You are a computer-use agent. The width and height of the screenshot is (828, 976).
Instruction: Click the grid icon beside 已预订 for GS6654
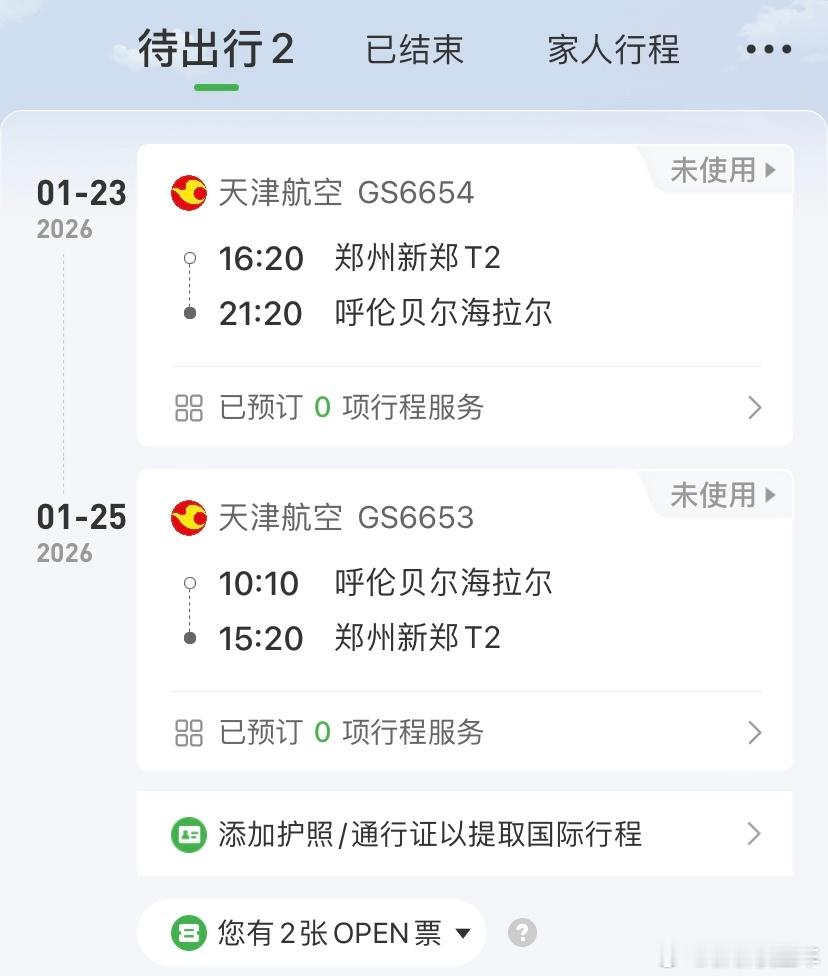189,408
